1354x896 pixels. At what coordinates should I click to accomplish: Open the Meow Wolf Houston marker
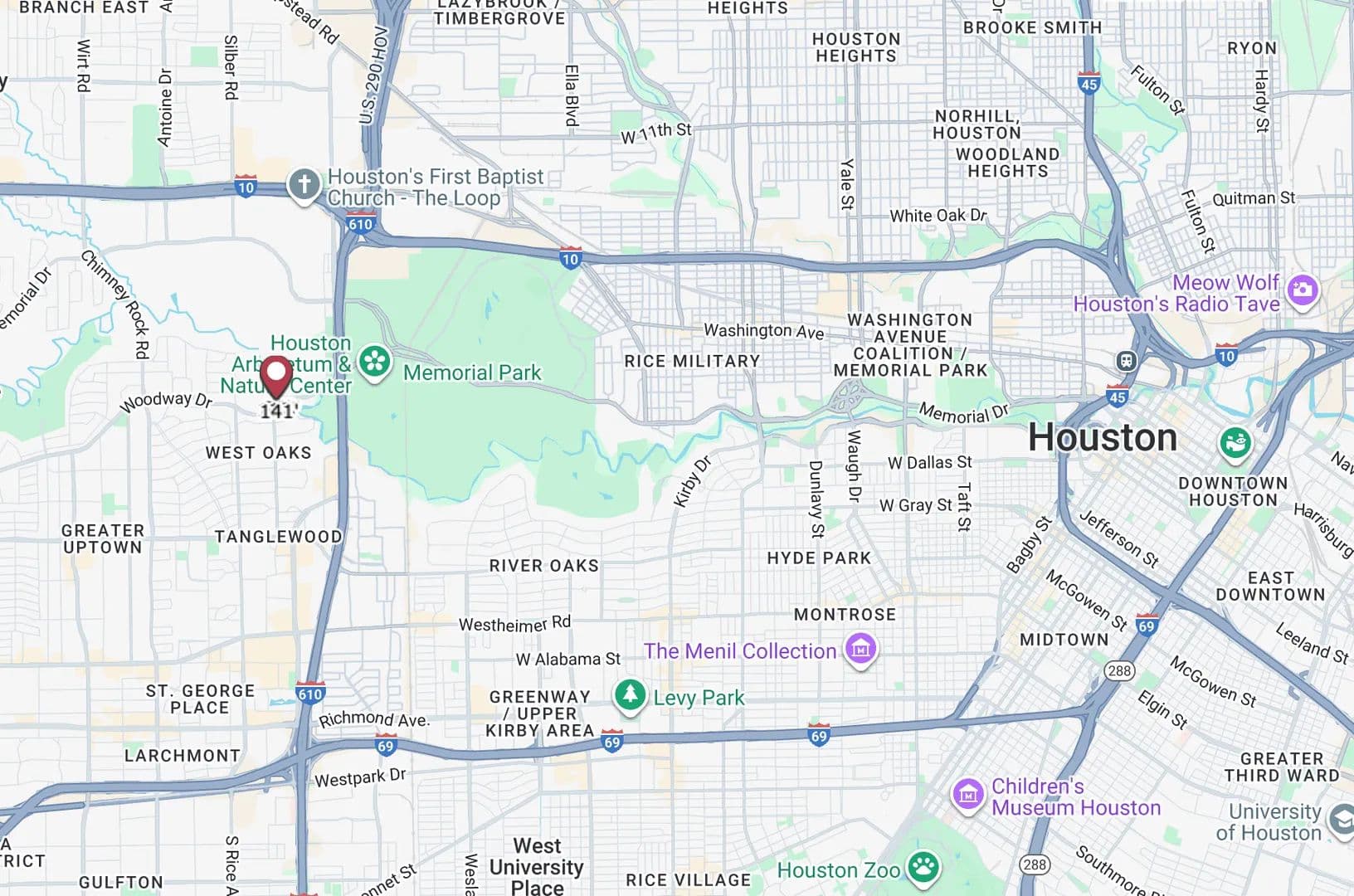pyautogui.click(x=1303, y=290)
